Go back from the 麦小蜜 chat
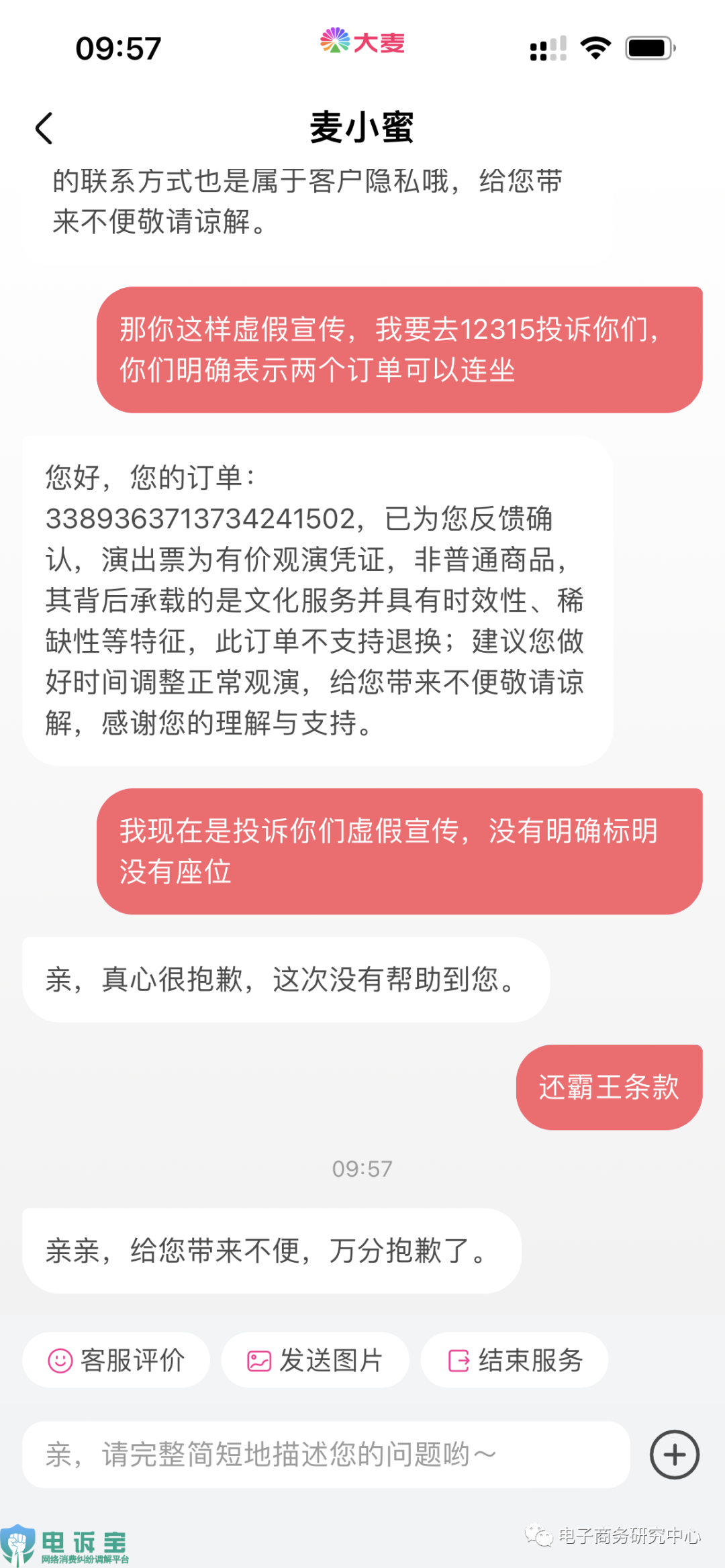This screenshot has height=1568, width=725. point(44,128)
